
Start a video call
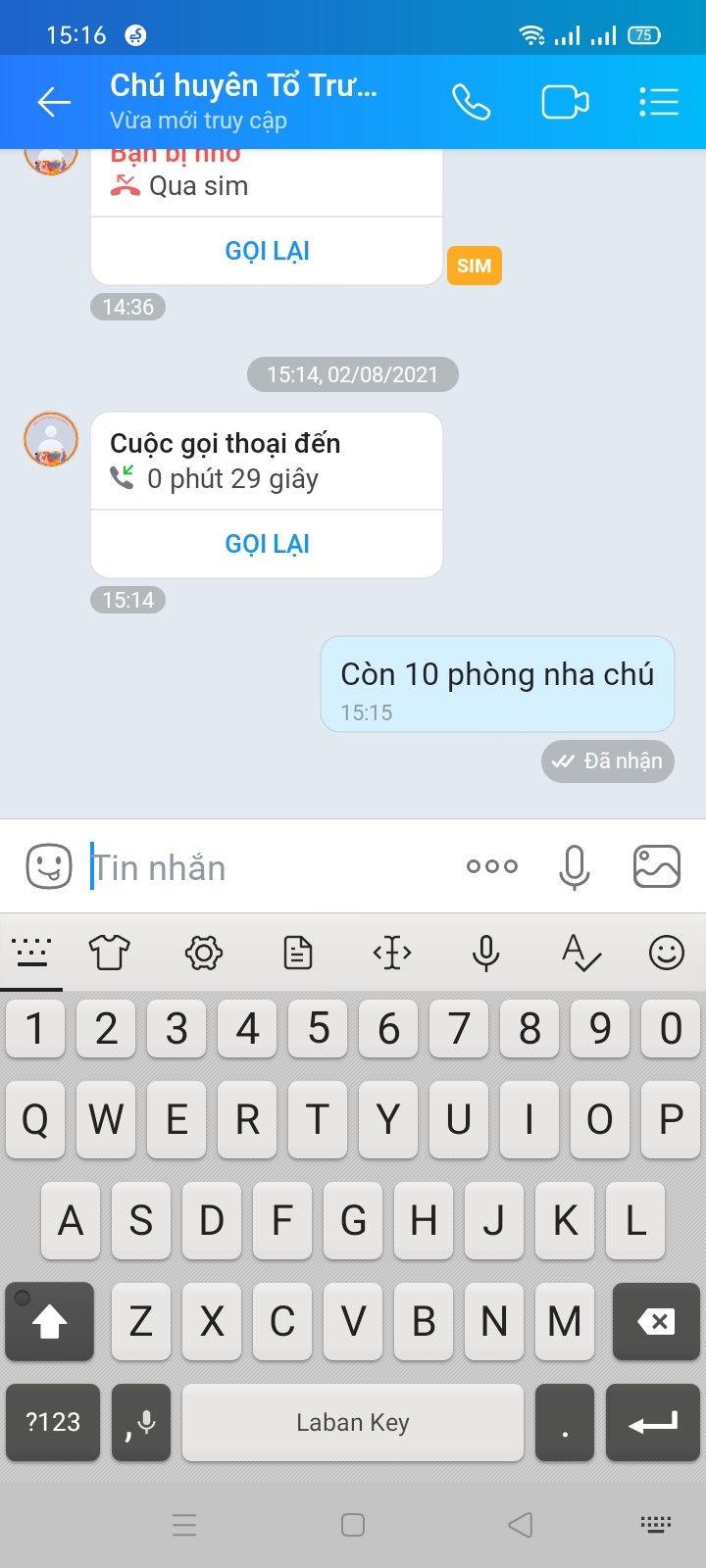pos(565,102)
